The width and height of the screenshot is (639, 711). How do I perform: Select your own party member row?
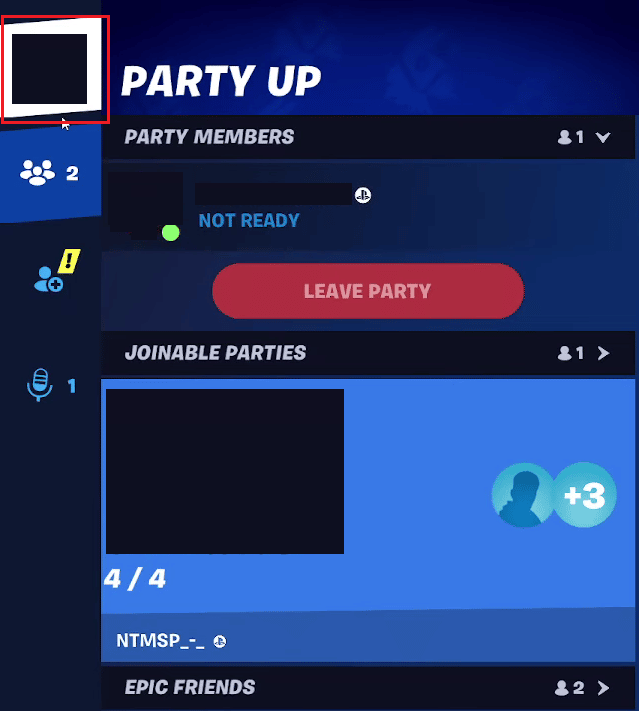(x=300, y=208)
